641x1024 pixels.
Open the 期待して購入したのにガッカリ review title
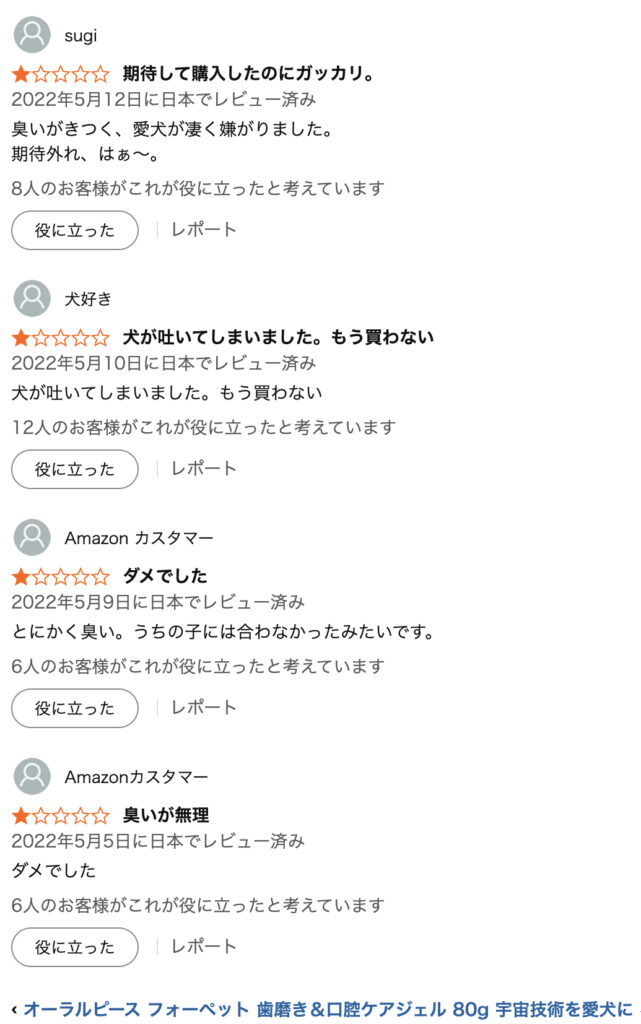[x=248, y=74]
